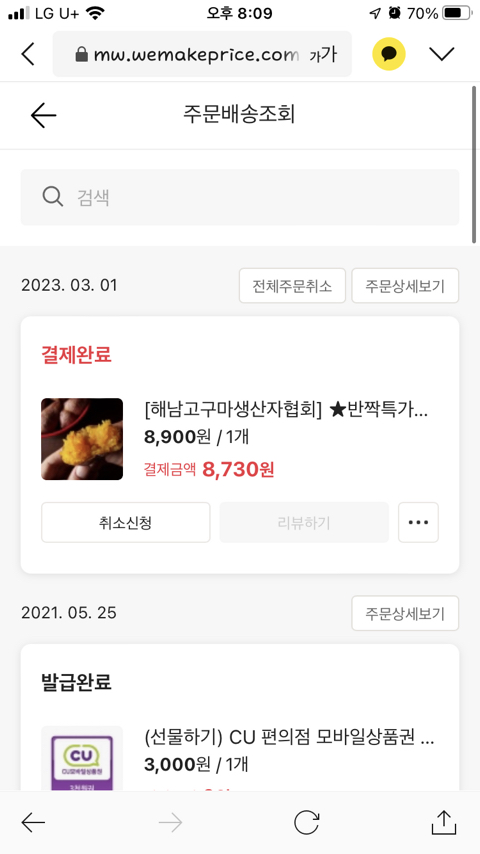Screen dimensions: 480x854
Task: Open the yellow KakaoTalk chat bubble icon
Action: 388,54
